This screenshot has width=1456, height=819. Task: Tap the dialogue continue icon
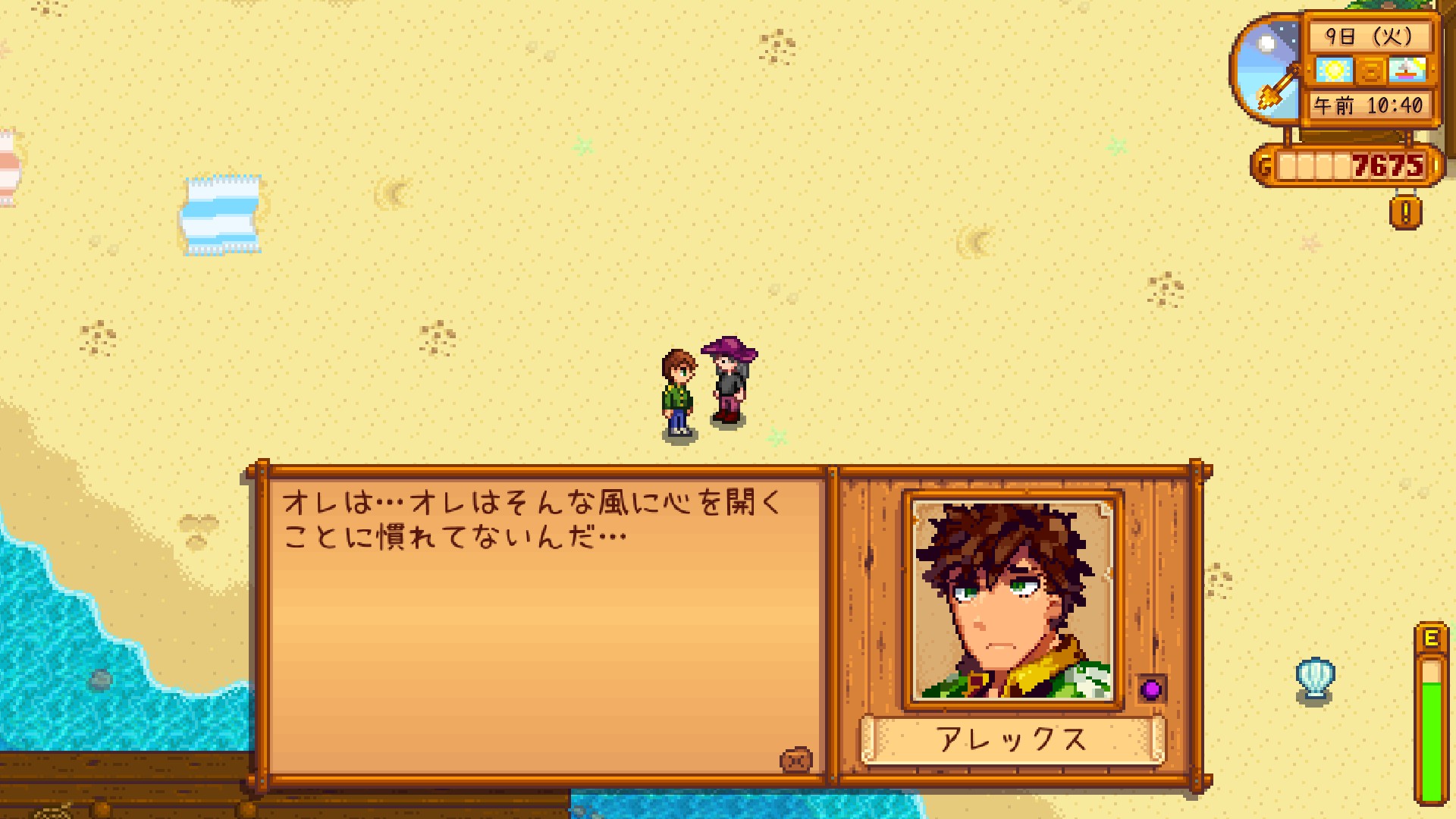pyautogui.click(x=795, y=760)
